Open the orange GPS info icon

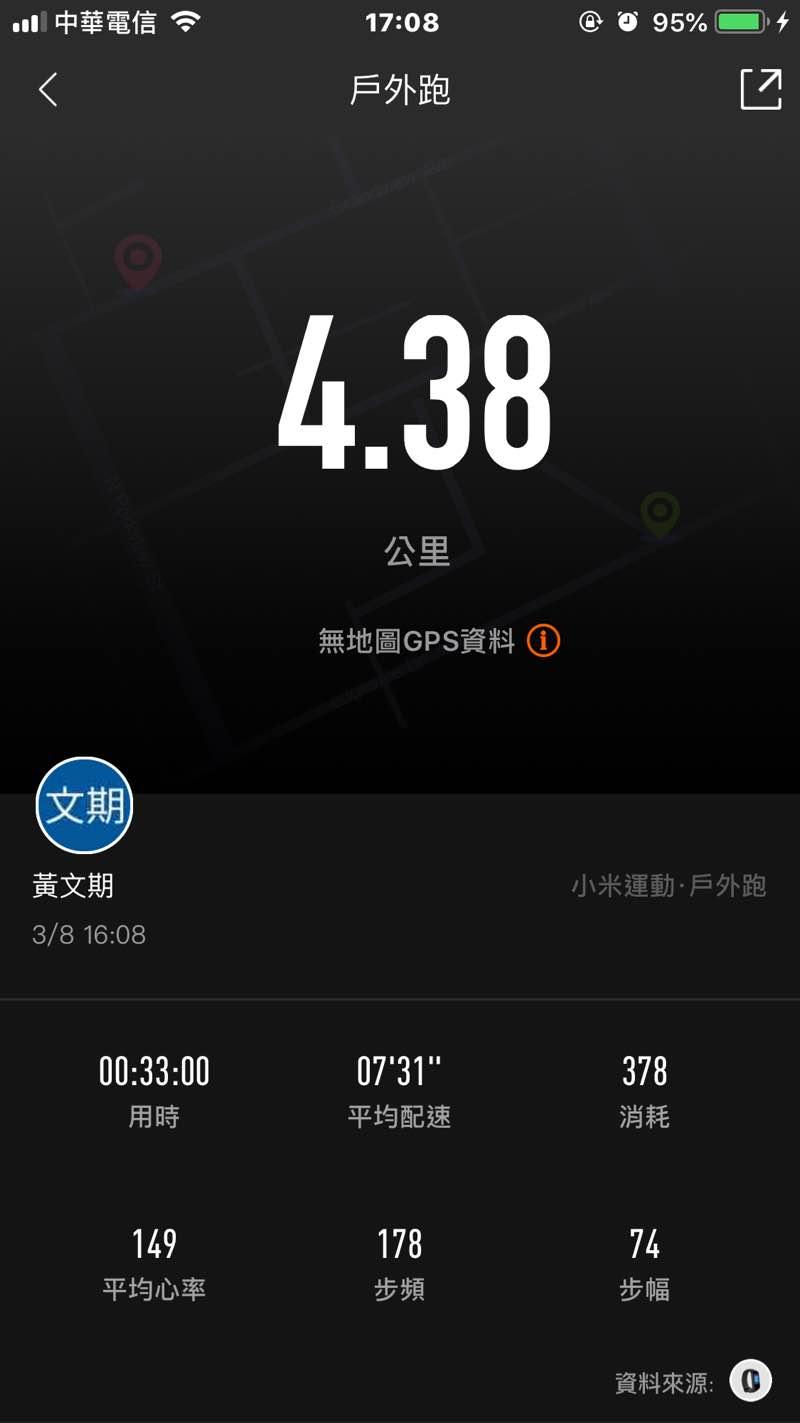(x=543, y=640)
